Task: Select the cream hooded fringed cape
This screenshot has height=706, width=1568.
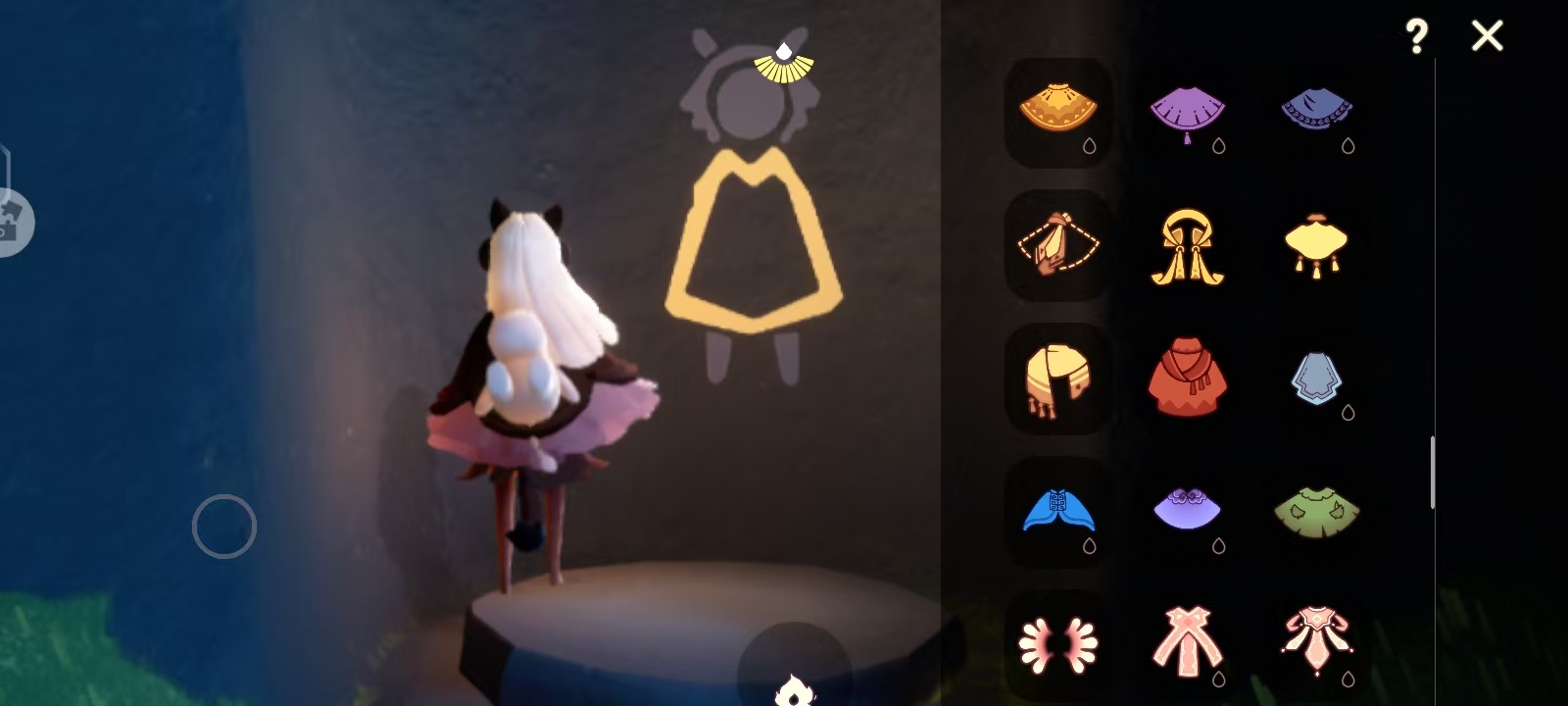Action: 1057,379
